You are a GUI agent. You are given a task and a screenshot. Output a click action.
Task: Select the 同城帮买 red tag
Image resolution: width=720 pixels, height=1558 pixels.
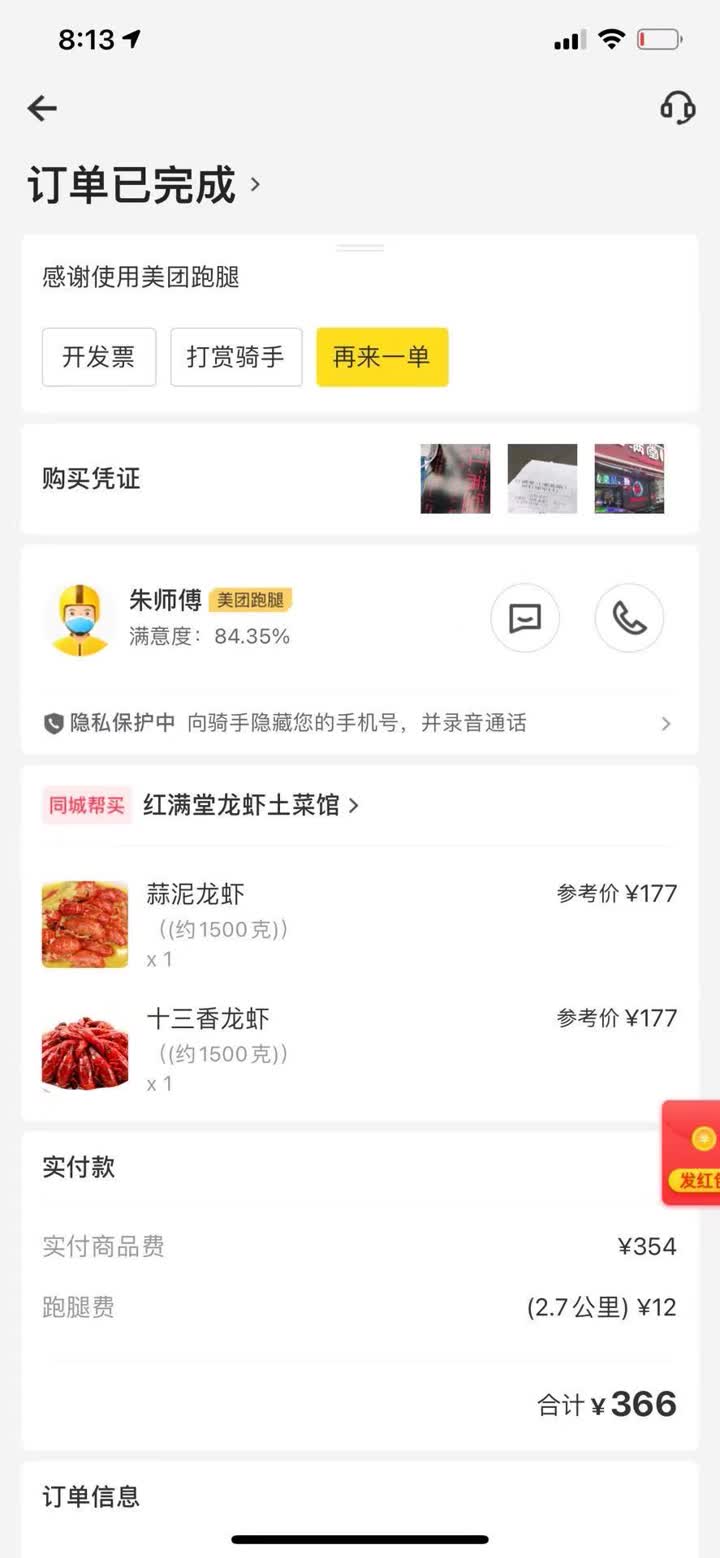(86, 804)
